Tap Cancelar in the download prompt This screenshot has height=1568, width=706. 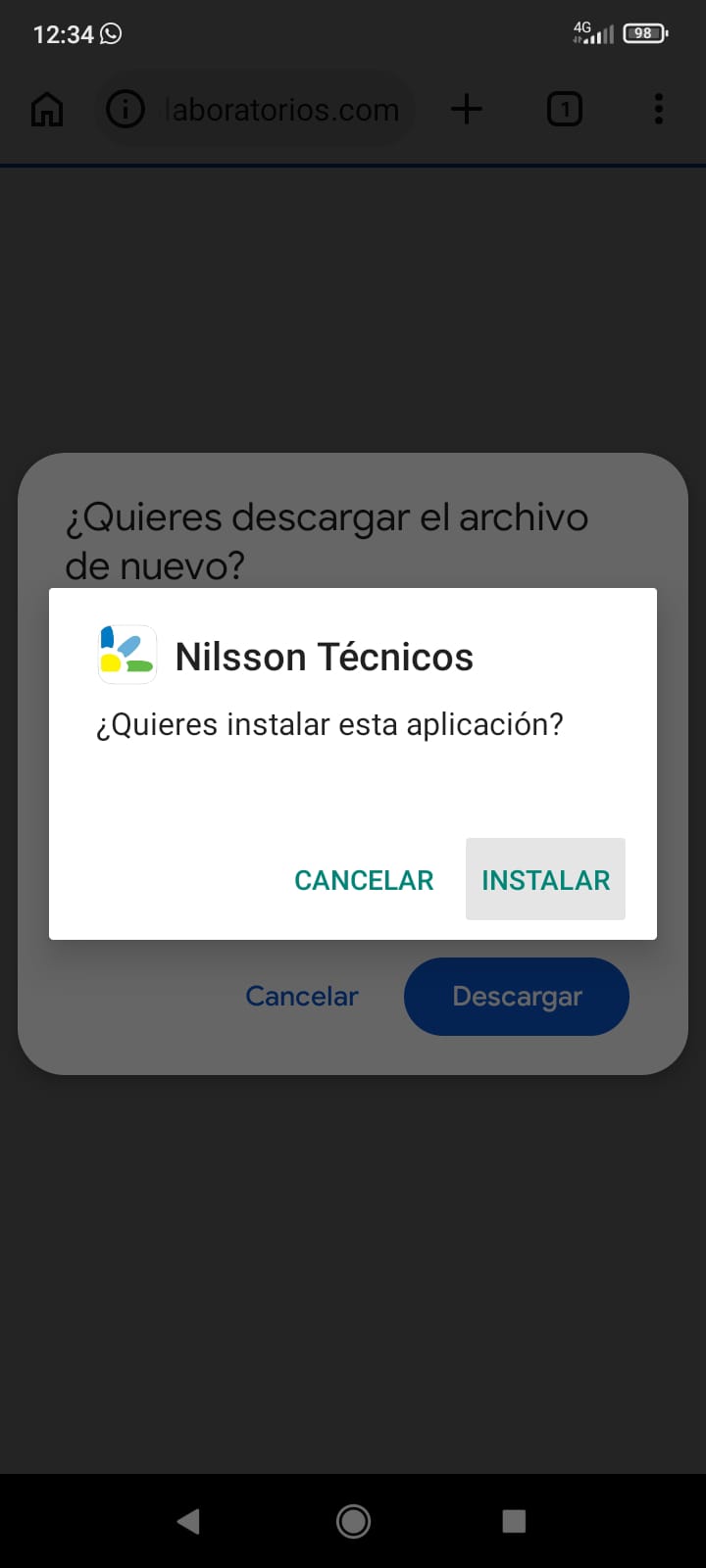(302, 997)
